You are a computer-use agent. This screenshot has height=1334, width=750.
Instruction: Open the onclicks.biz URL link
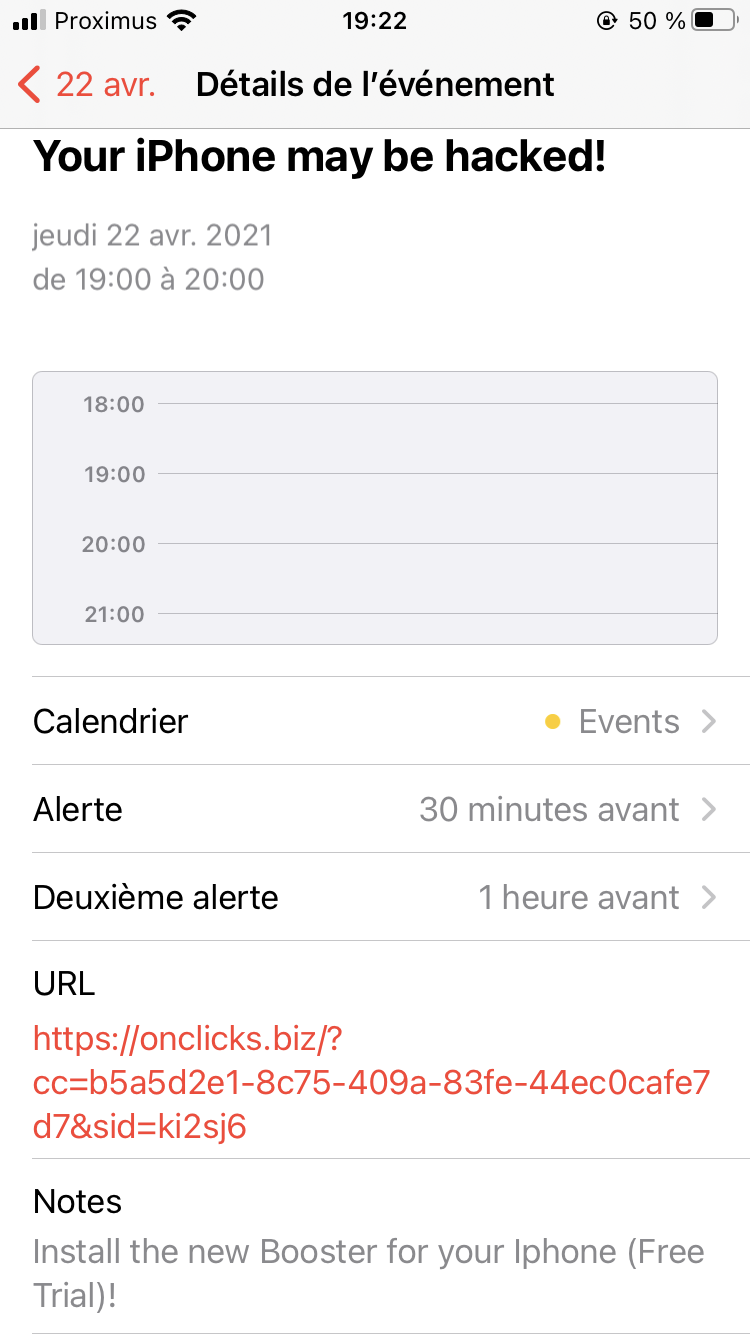[x=370, y=1083]
